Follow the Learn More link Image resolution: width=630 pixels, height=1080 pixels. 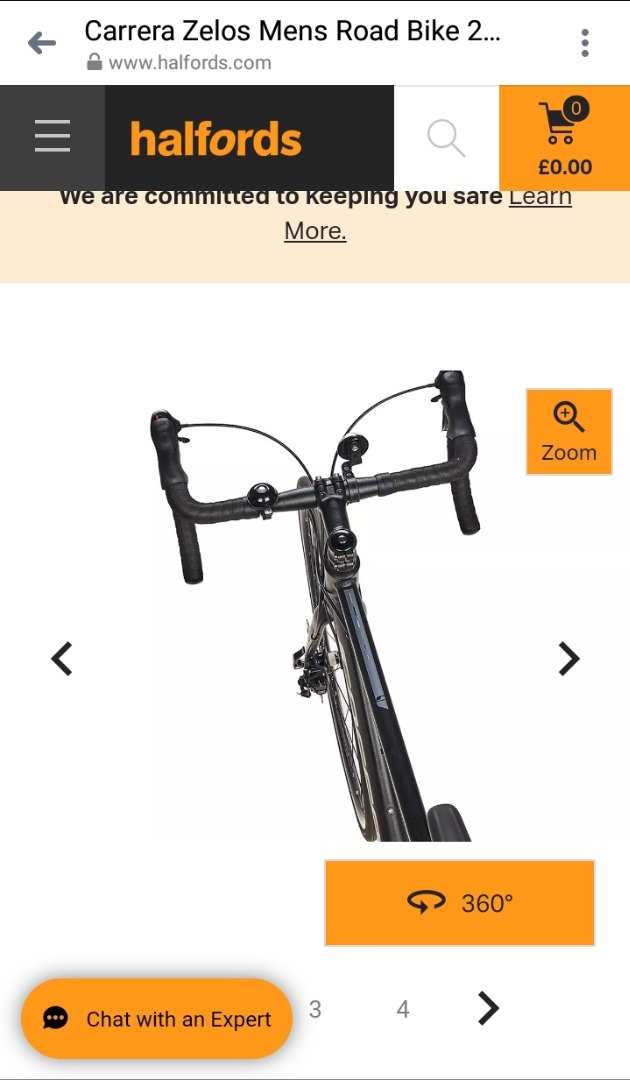click(428, 213)
